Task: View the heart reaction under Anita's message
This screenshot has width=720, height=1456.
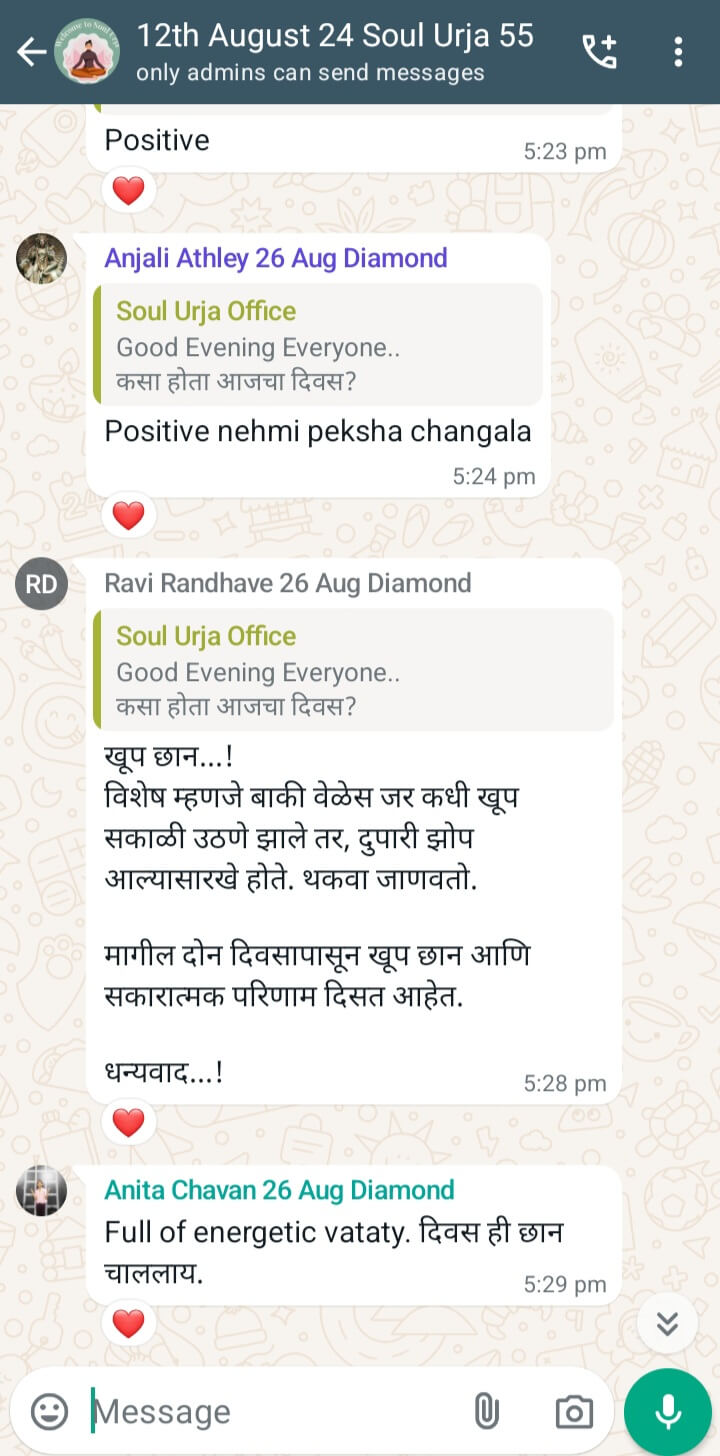Action: (128, 1324)
